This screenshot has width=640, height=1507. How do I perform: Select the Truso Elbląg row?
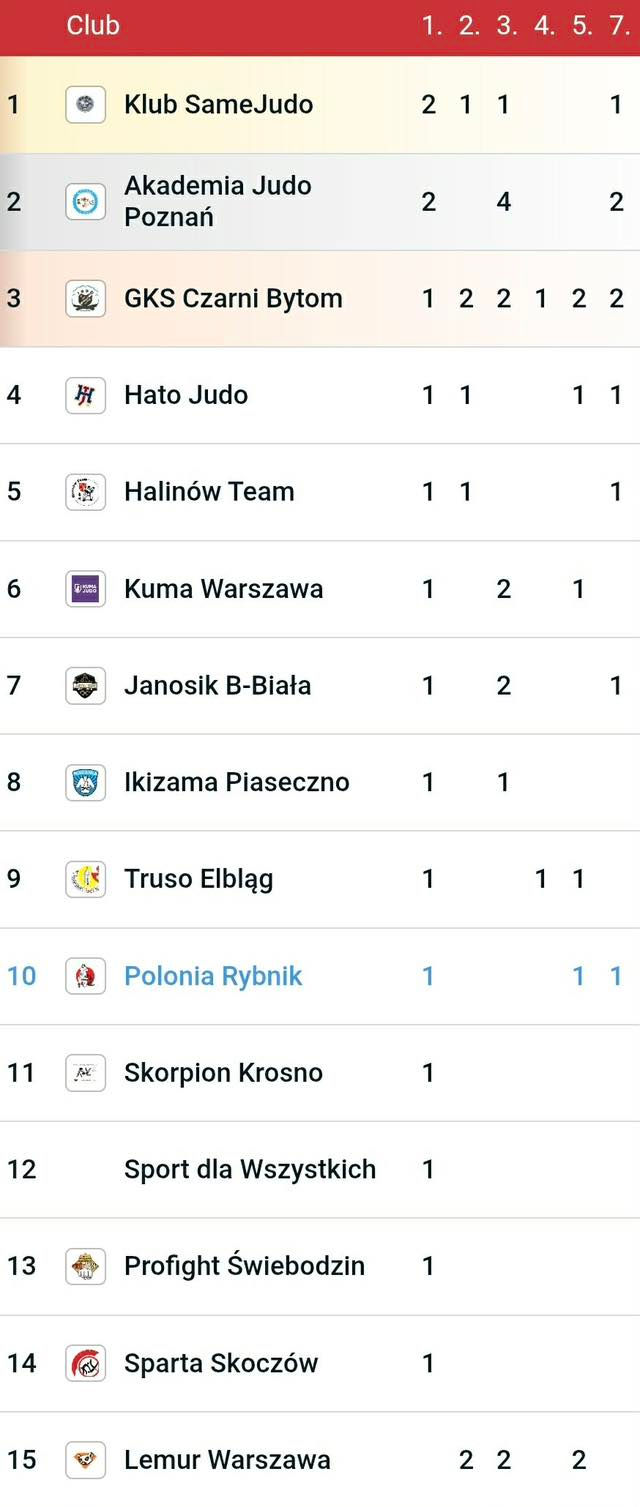click(198, 879)
